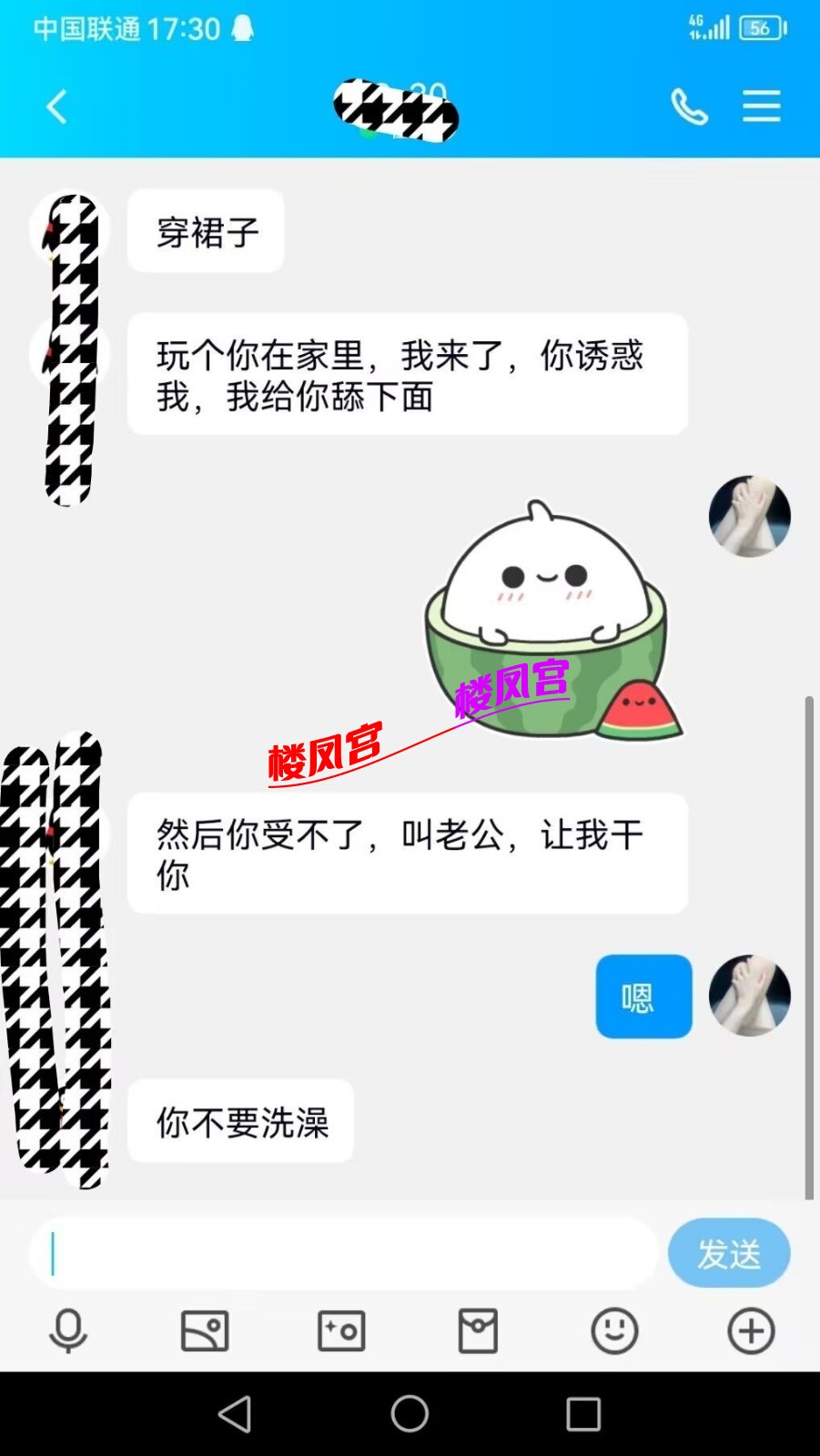
Task: Open the emoji sticker panel
Action: click(x=614, y=1331)
